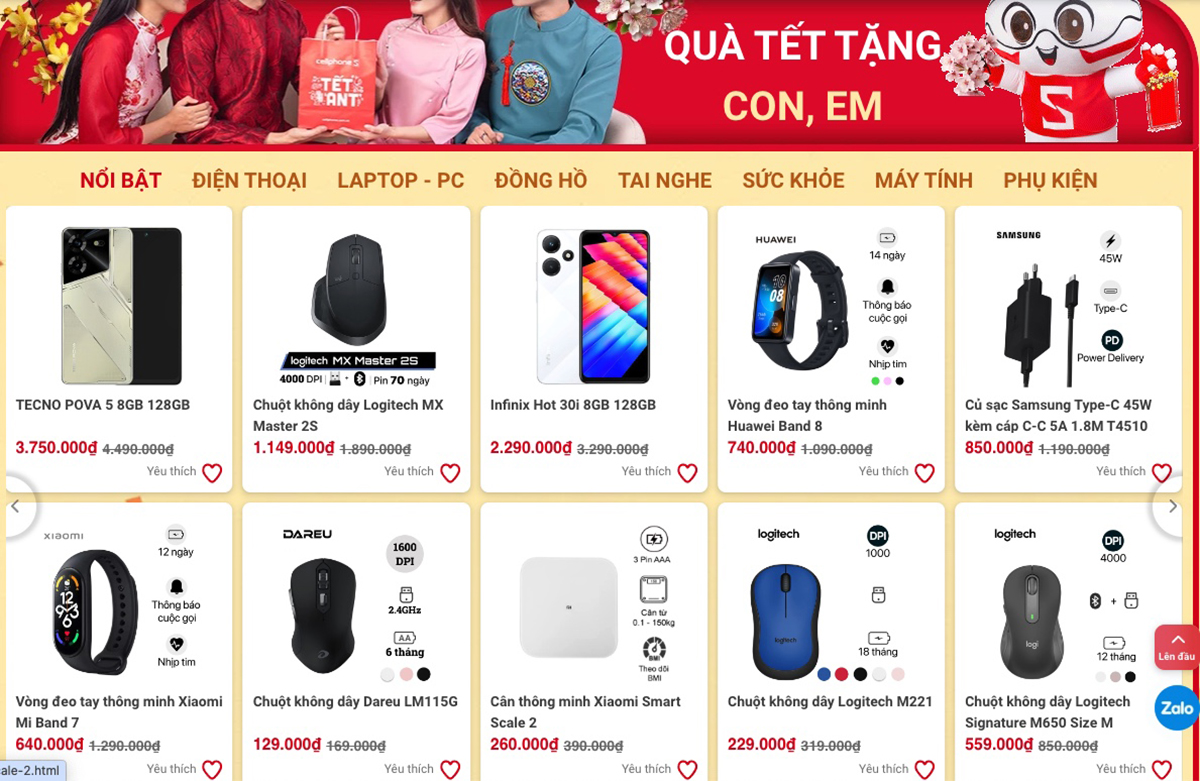Open the Xiaomi Mi Band 7 product
Image resolution: width=1200 pixels, height=781 pixels.
(118, 711)
